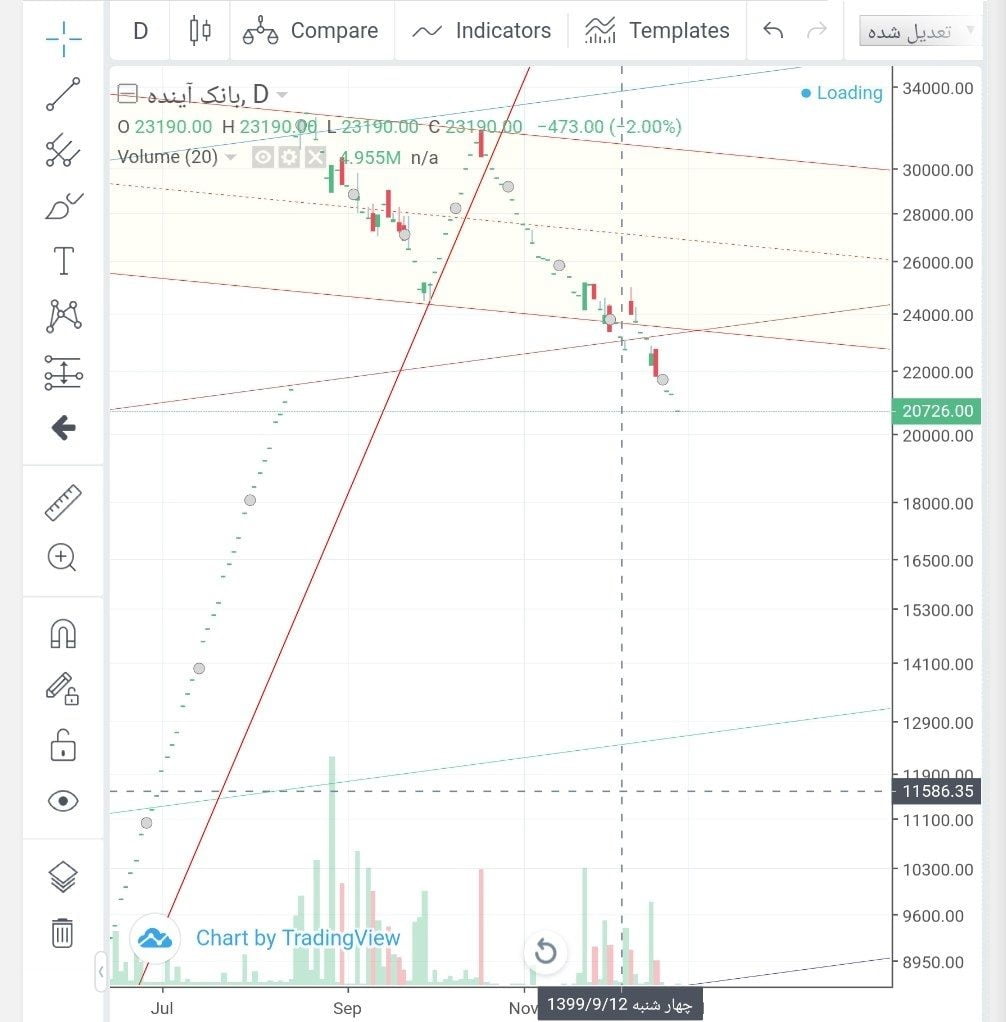Remove drawings with the trash icon

63,932
